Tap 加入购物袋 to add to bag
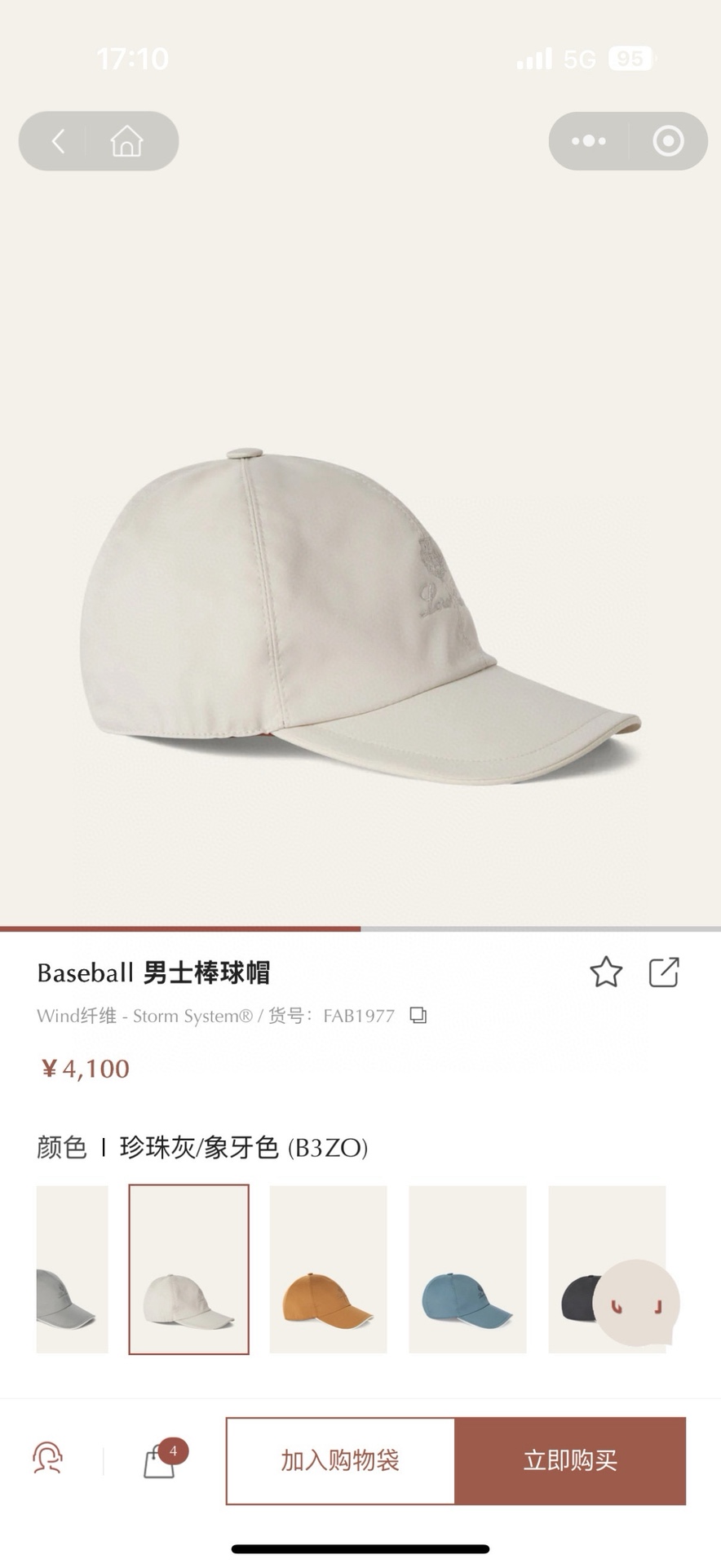The image size is (721, 1568). [x=340, y=1460]
